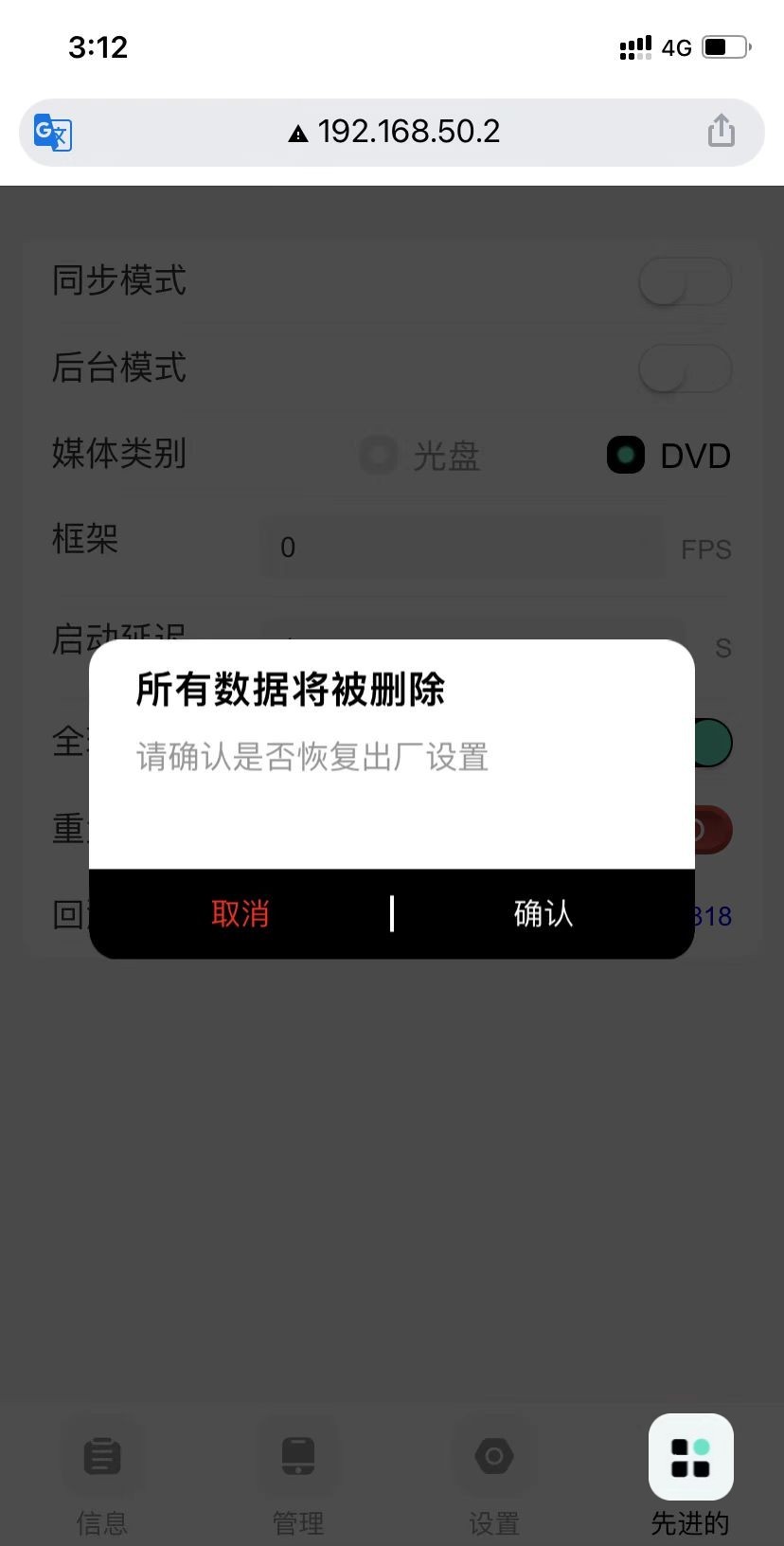Tap the 192.168.50.2 address bar

[392, 132]
